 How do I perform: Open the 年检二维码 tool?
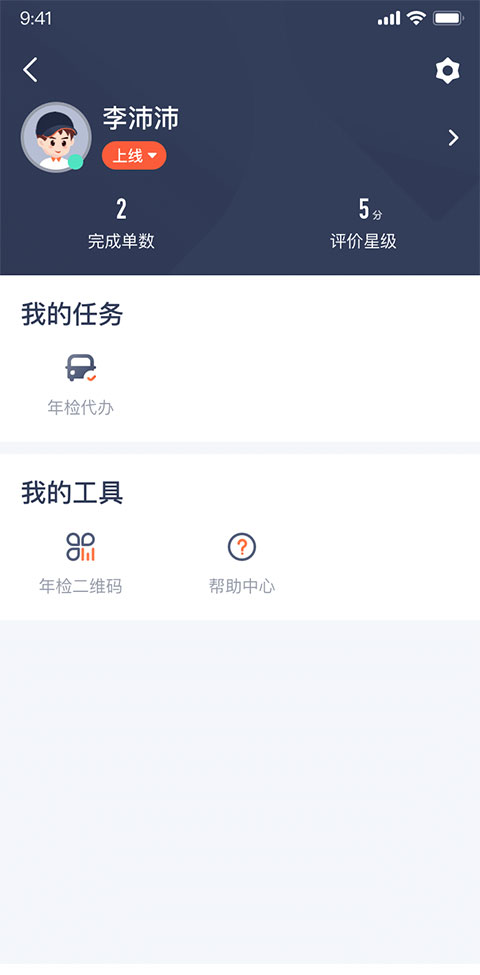point(81,563)
